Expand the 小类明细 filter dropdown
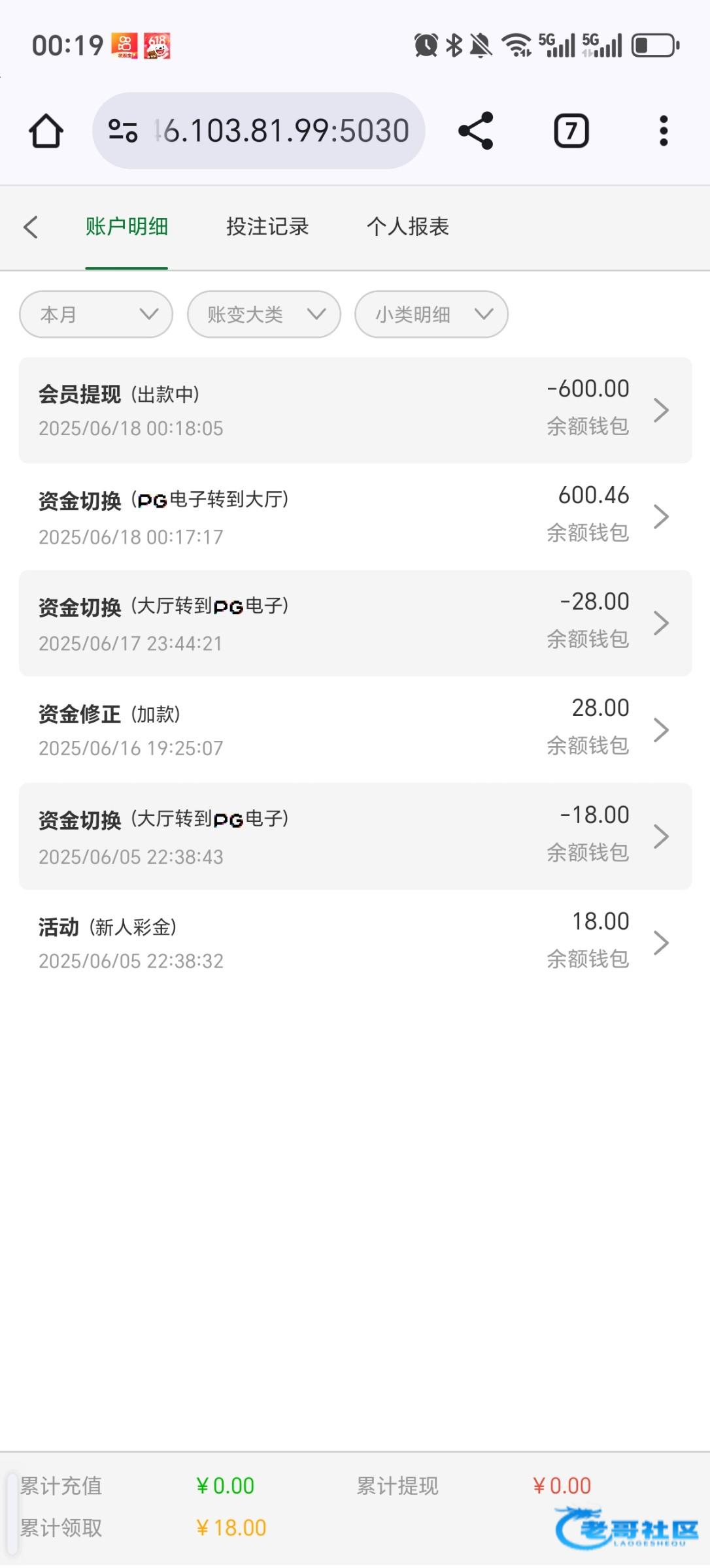 tap(431, 314)
